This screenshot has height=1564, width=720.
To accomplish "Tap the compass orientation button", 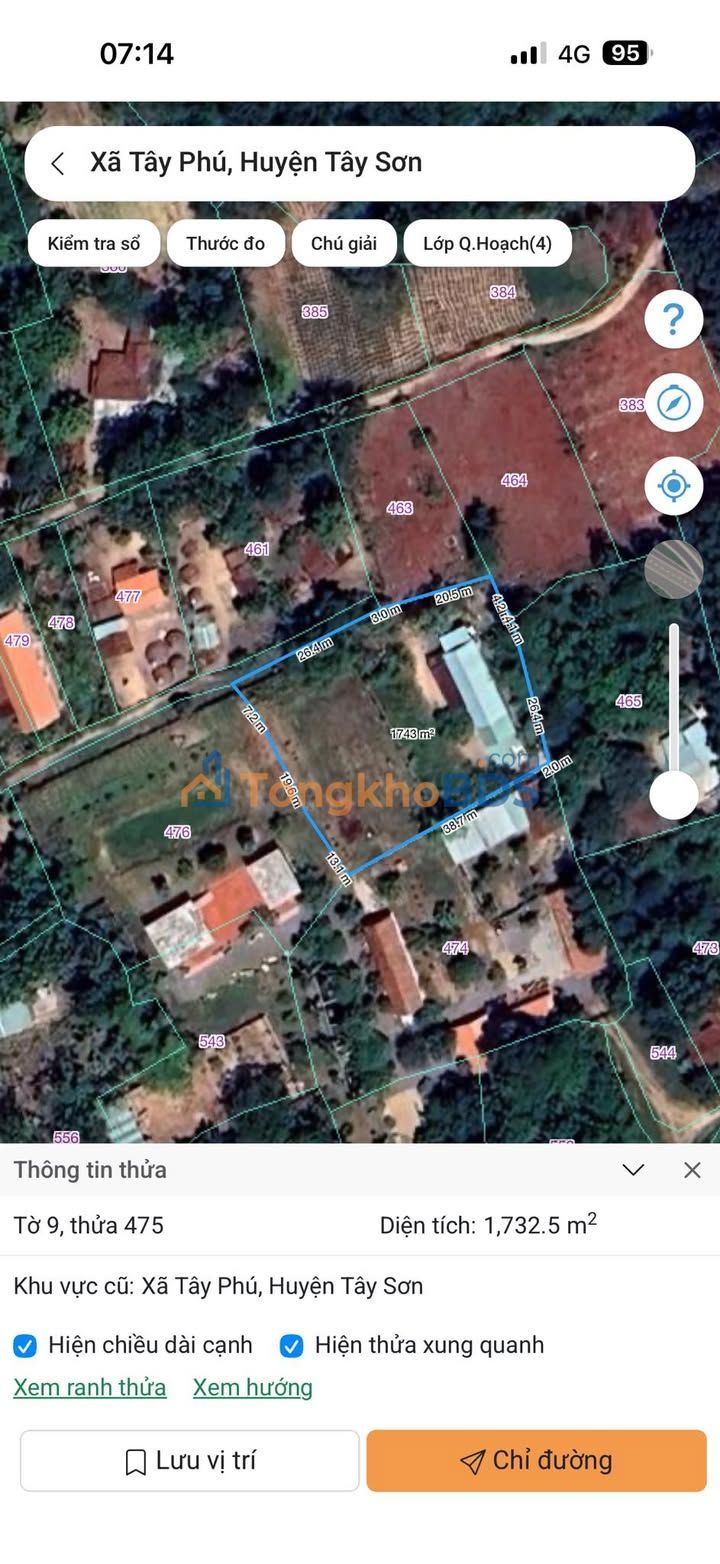I will (x=673, y=403).
